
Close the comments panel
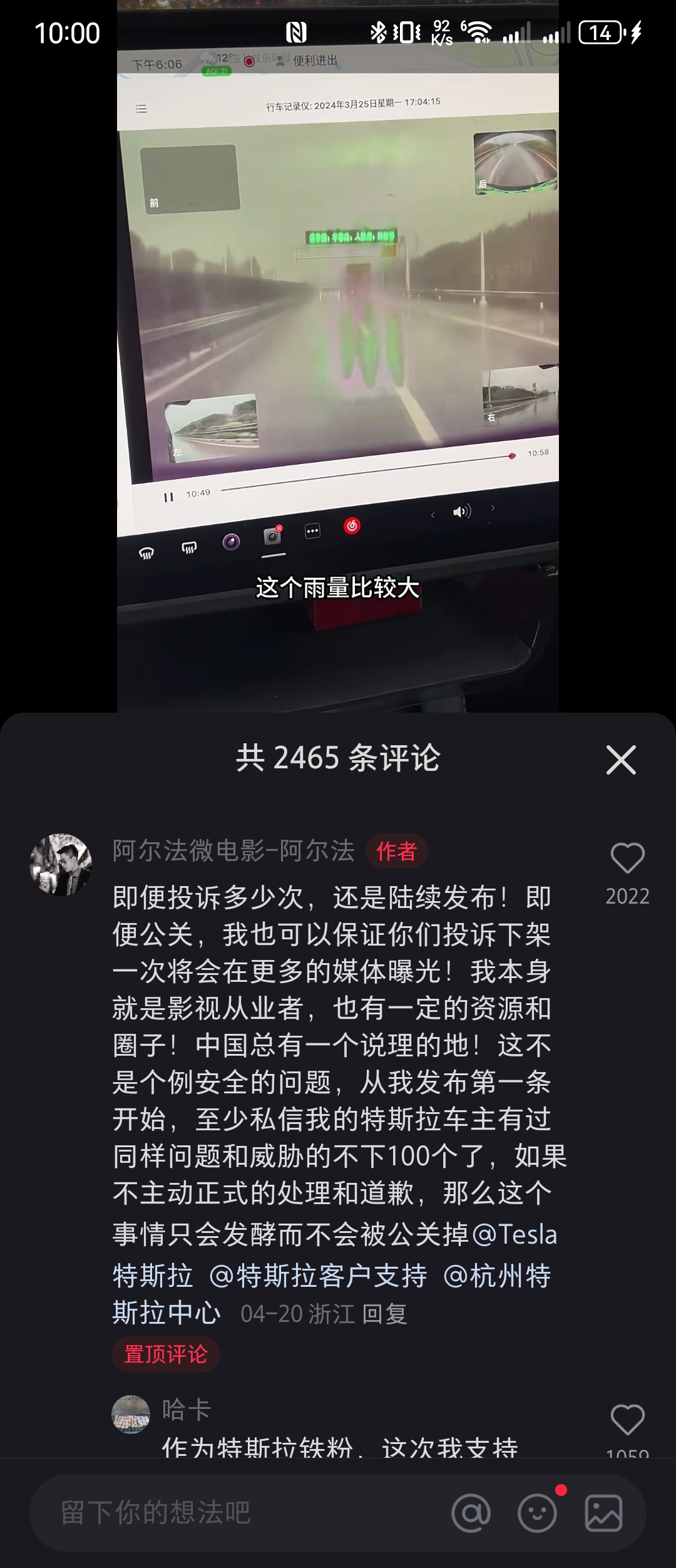point(621,760)
